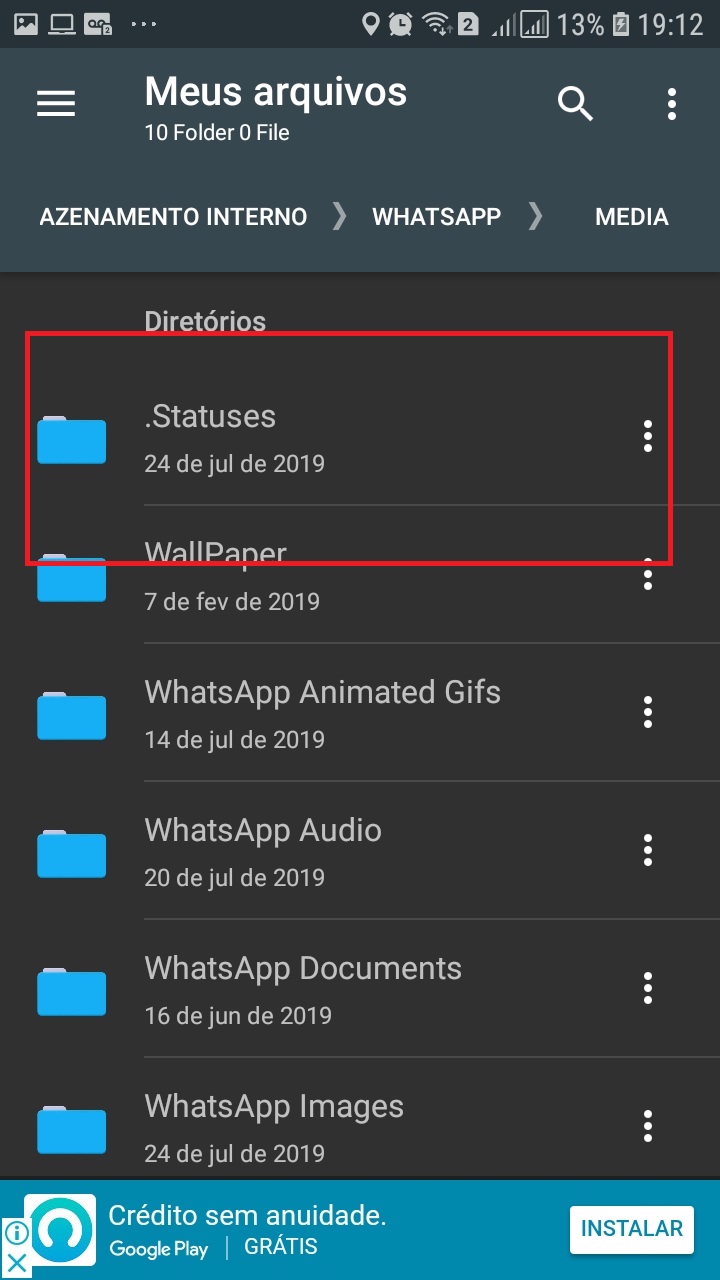720x1280 pixels.
Task: Jump to WHATSAPP breadcrumb folder
Action: click(436, 217)
